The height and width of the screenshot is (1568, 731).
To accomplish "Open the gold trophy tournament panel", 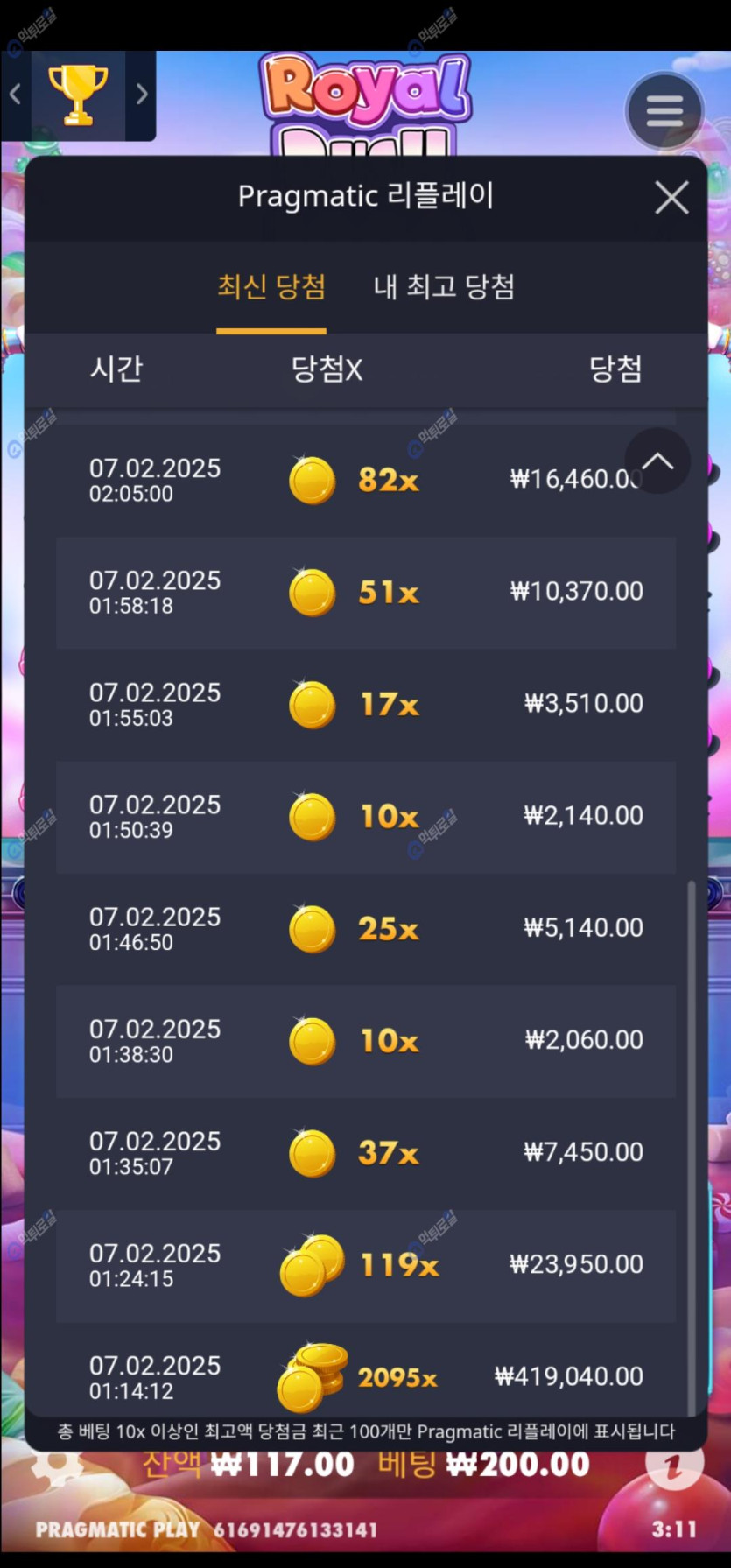I will coord(79,95).
